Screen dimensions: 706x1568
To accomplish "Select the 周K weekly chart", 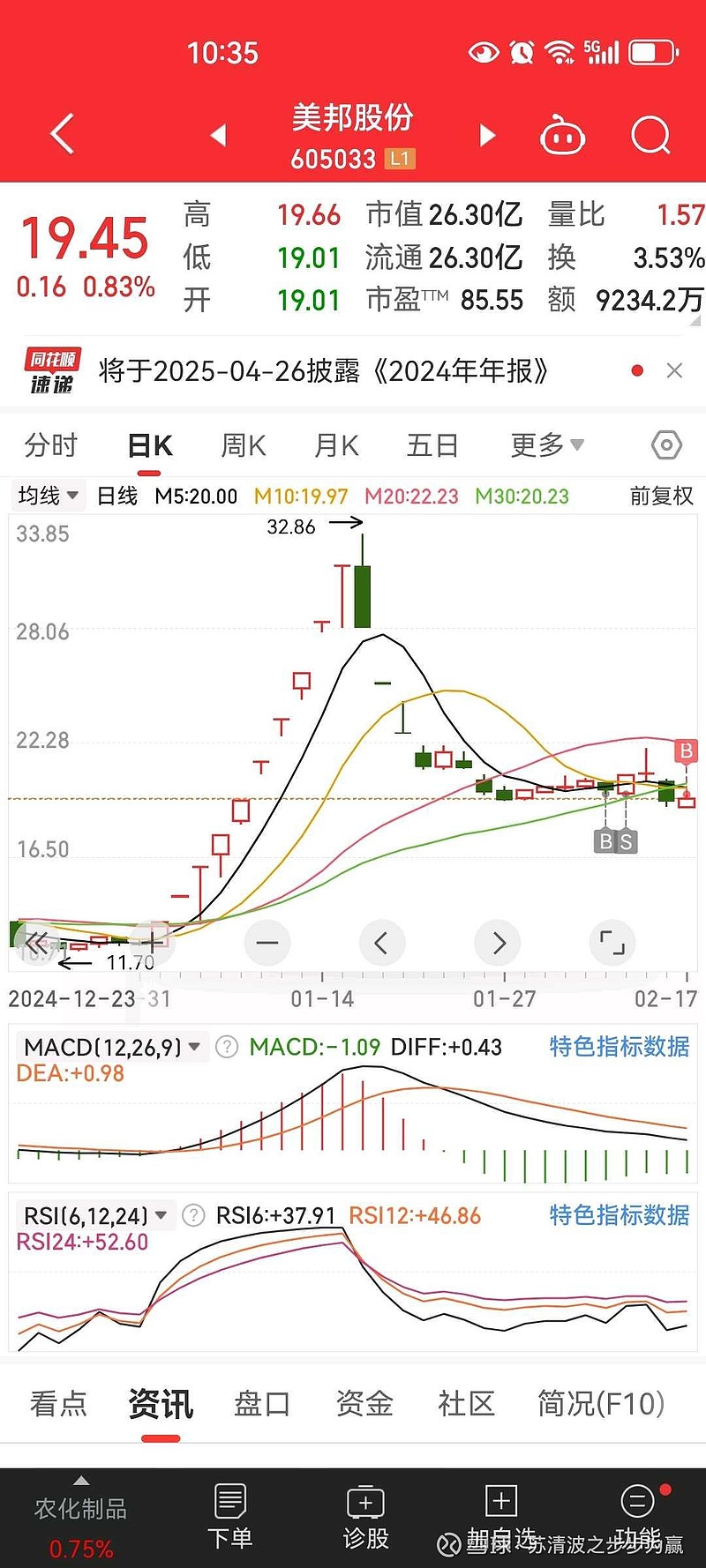I will (243, 445).
